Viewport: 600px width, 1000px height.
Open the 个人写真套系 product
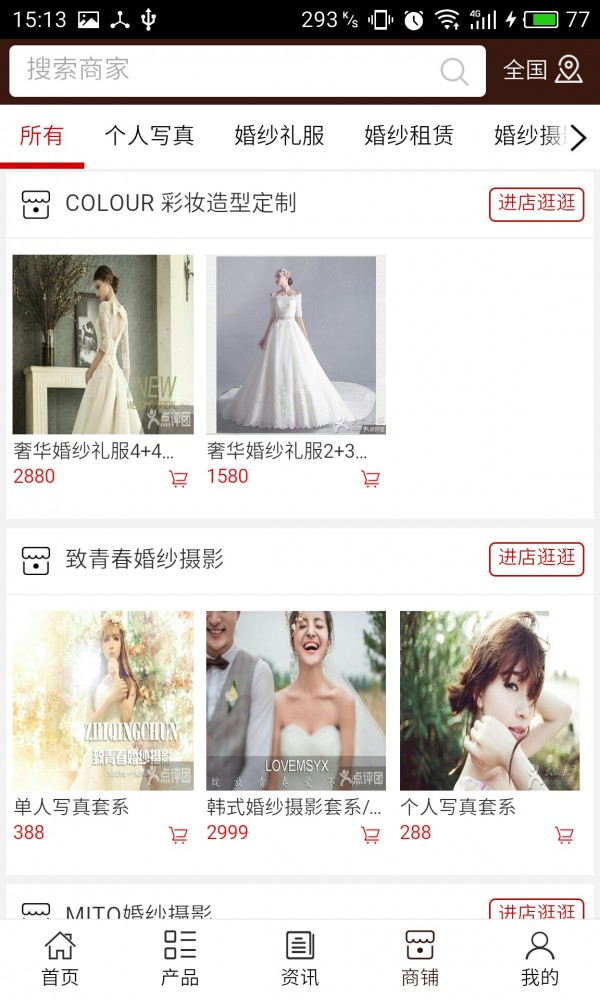point(490,700)
